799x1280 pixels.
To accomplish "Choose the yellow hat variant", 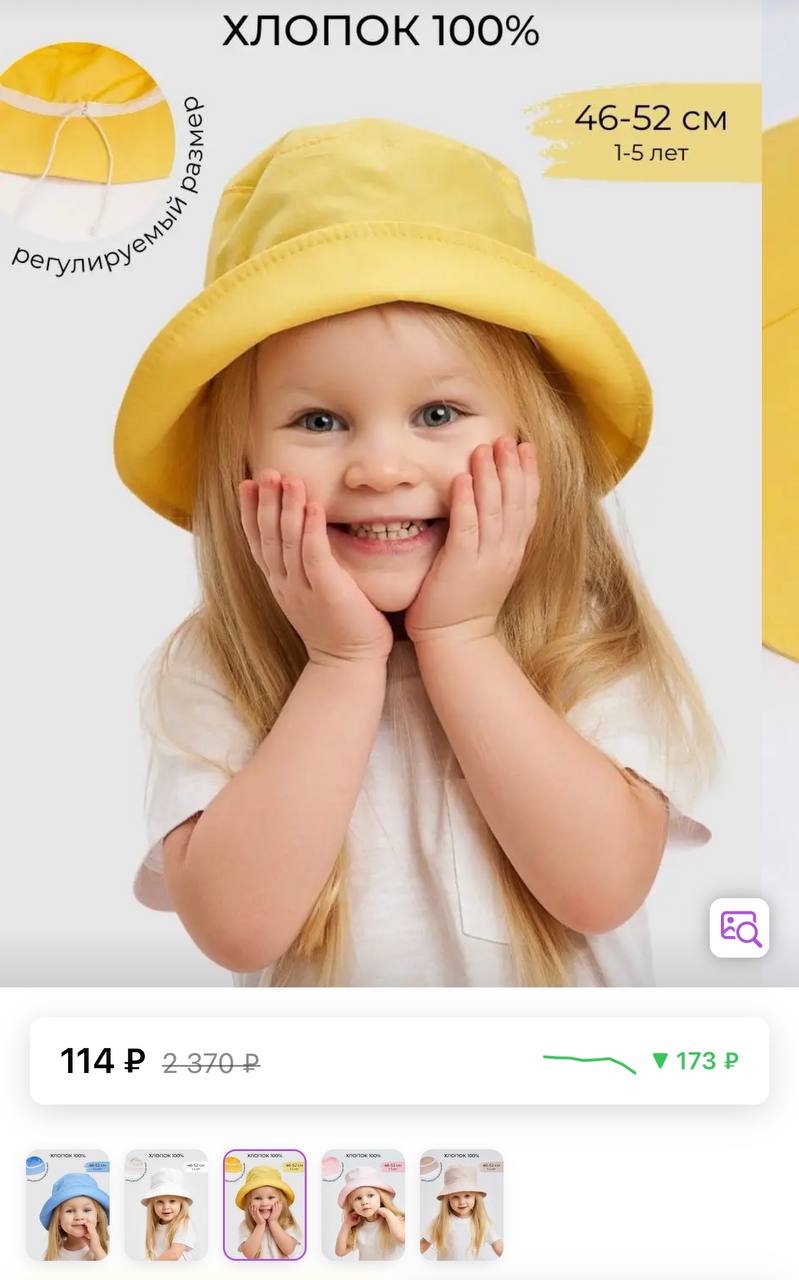I will pyautogui.click(x=264, y=1204).
